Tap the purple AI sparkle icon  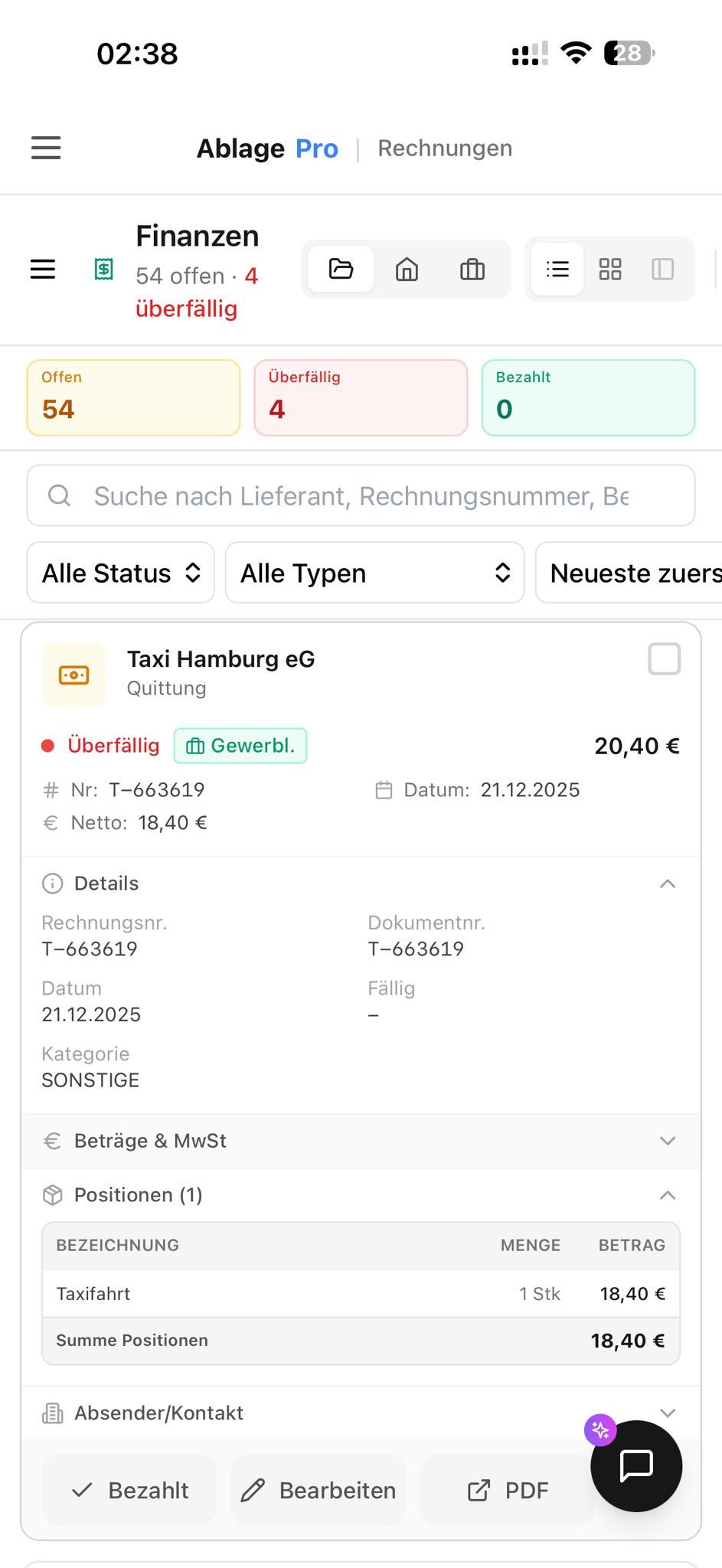pyautogui.click(x=599, y=1429)
